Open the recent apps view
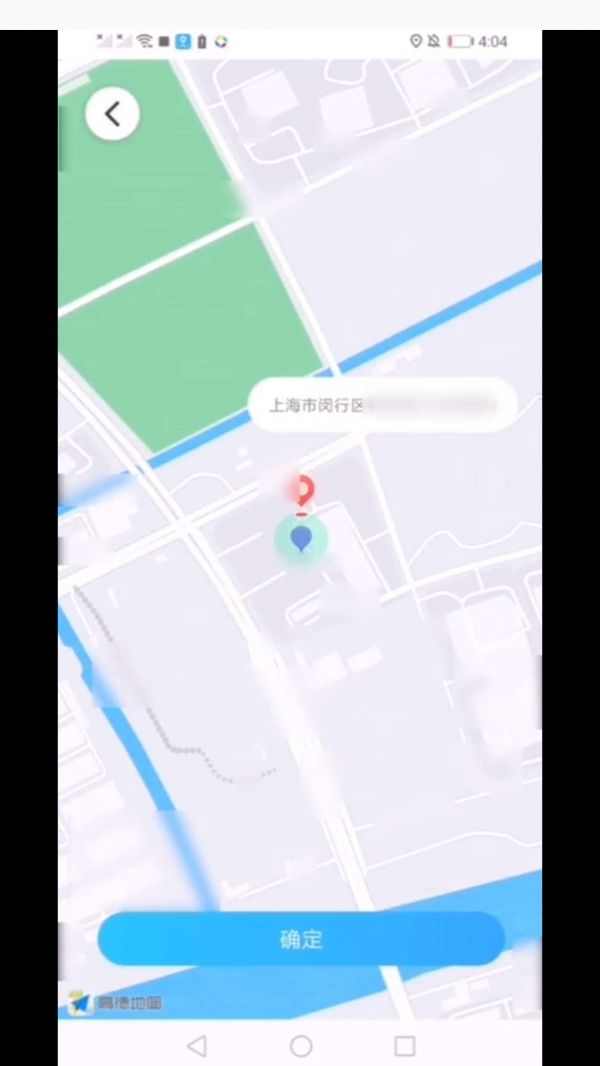The height and width of the screenshot is (1066, 600). pos(404,1045)
